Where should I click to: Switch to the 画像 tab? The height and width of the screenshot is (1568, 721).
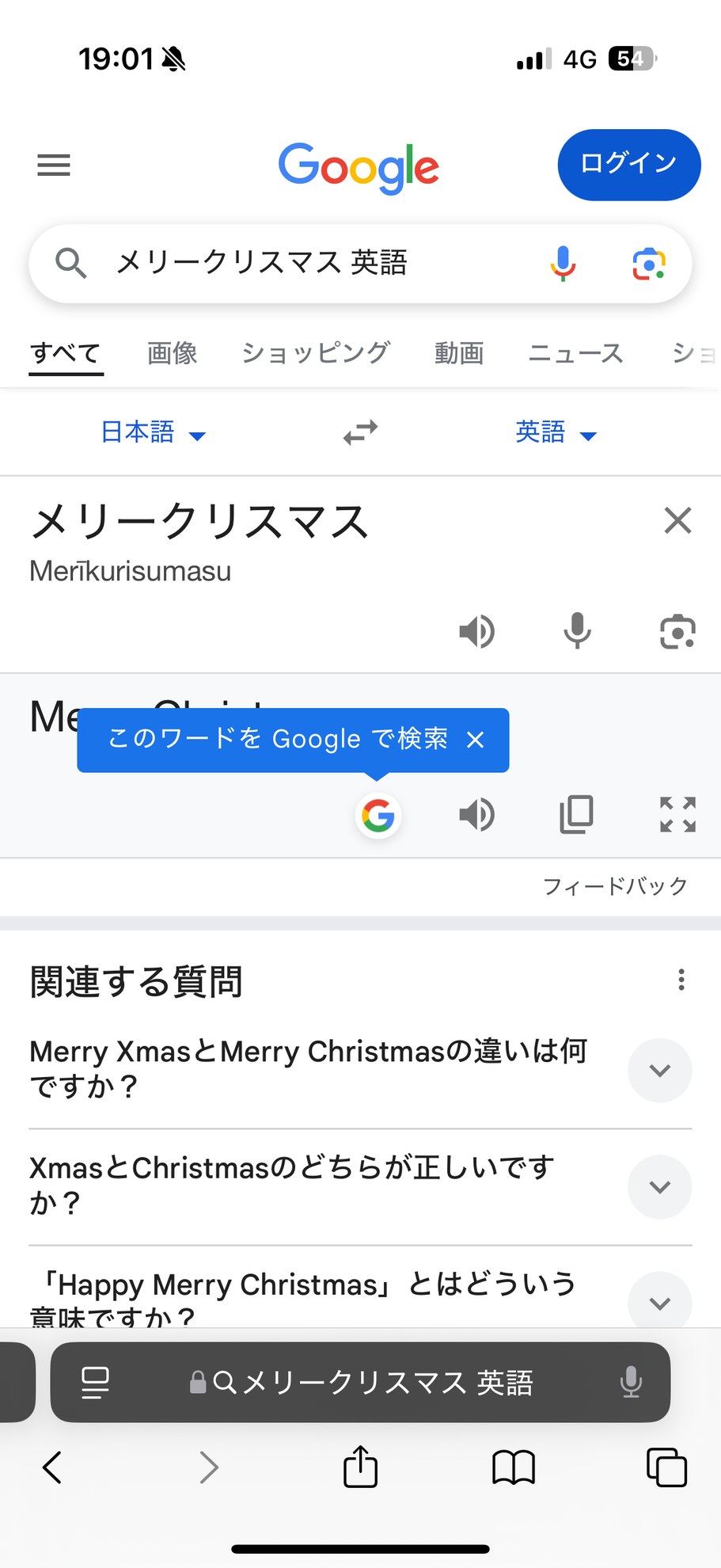point(172,352)
